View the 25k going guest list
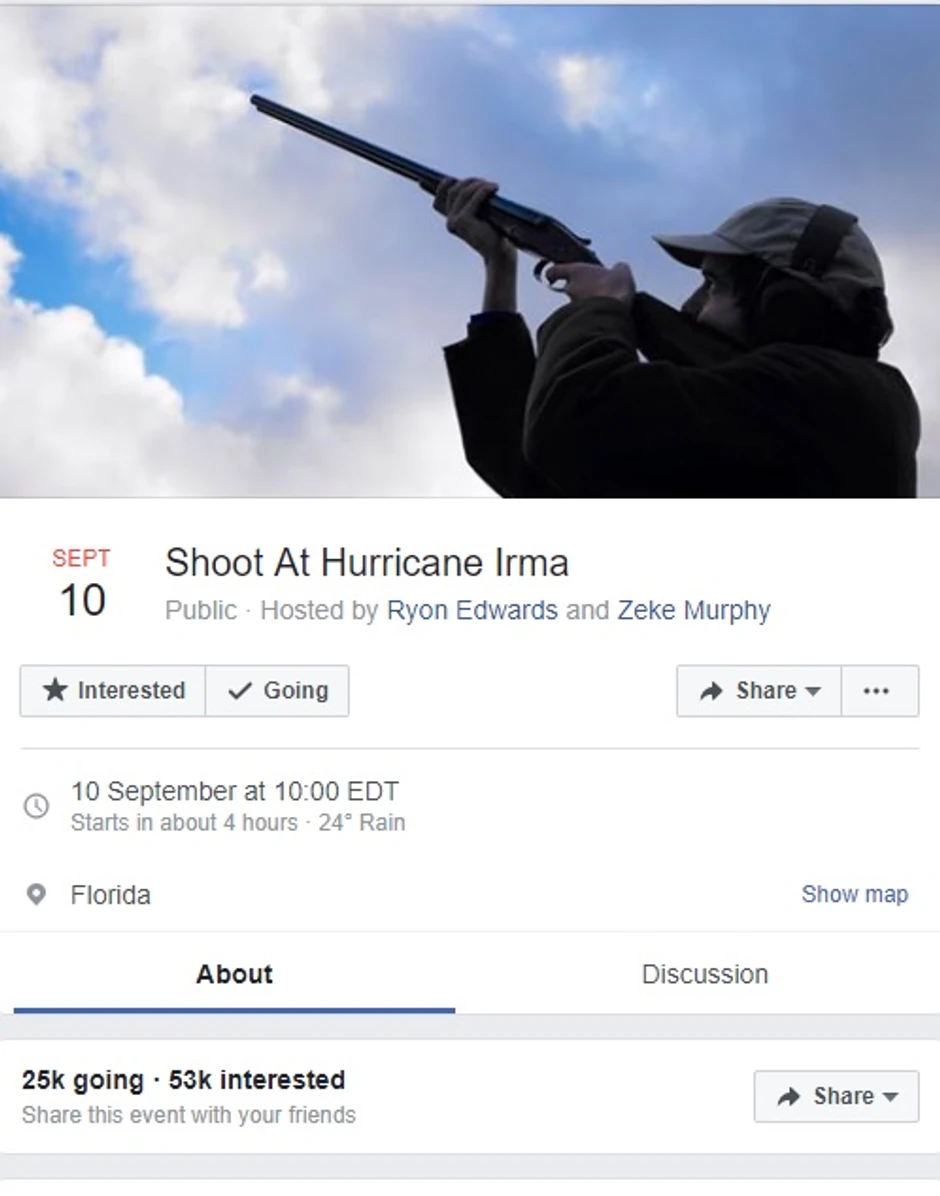This screenshot has height=1196, width=940. (82, 1080)
